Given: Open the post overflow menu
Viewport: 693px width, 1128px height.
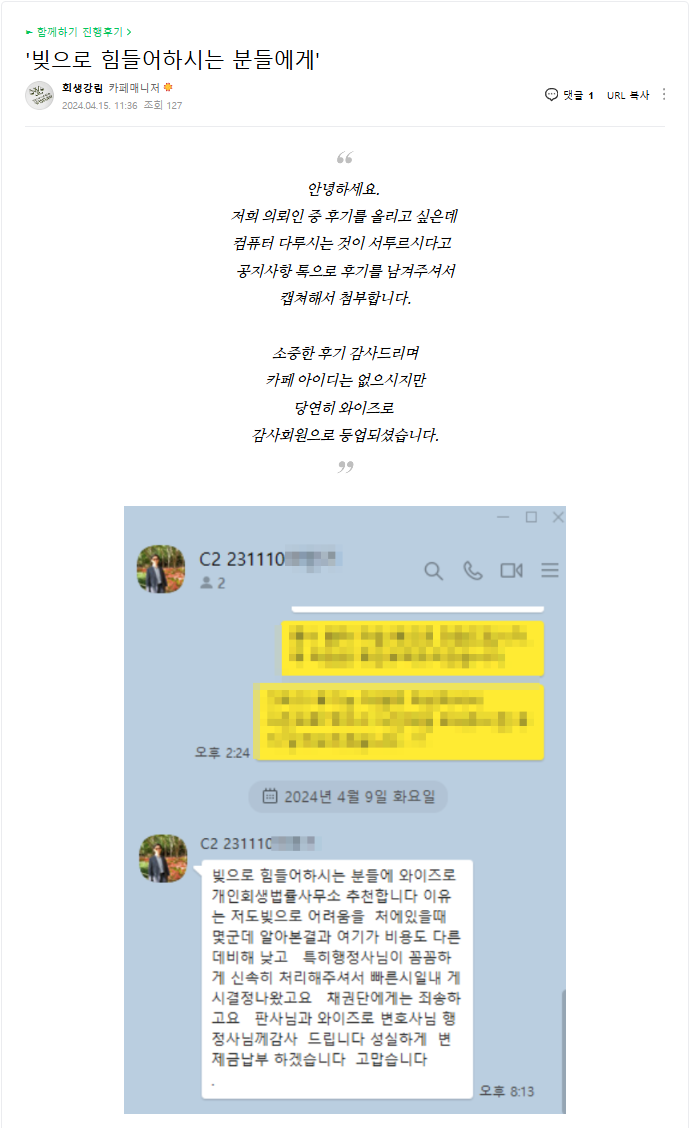Looking at the screenshot, I should [664, 95].
